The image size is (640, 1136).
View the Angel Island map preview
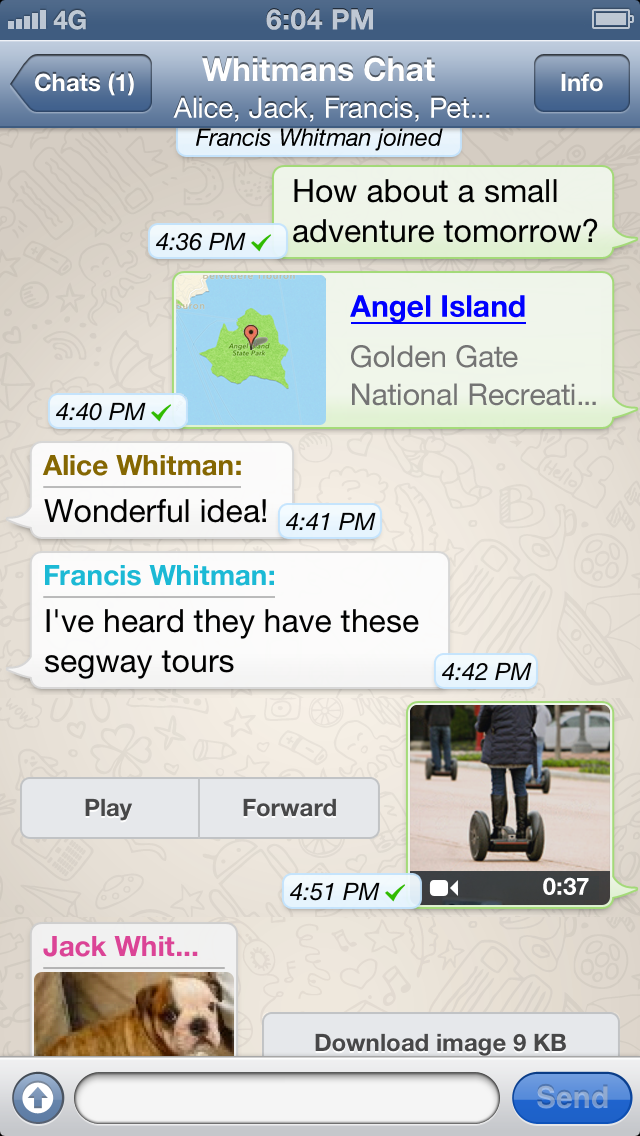pos(251,350)
